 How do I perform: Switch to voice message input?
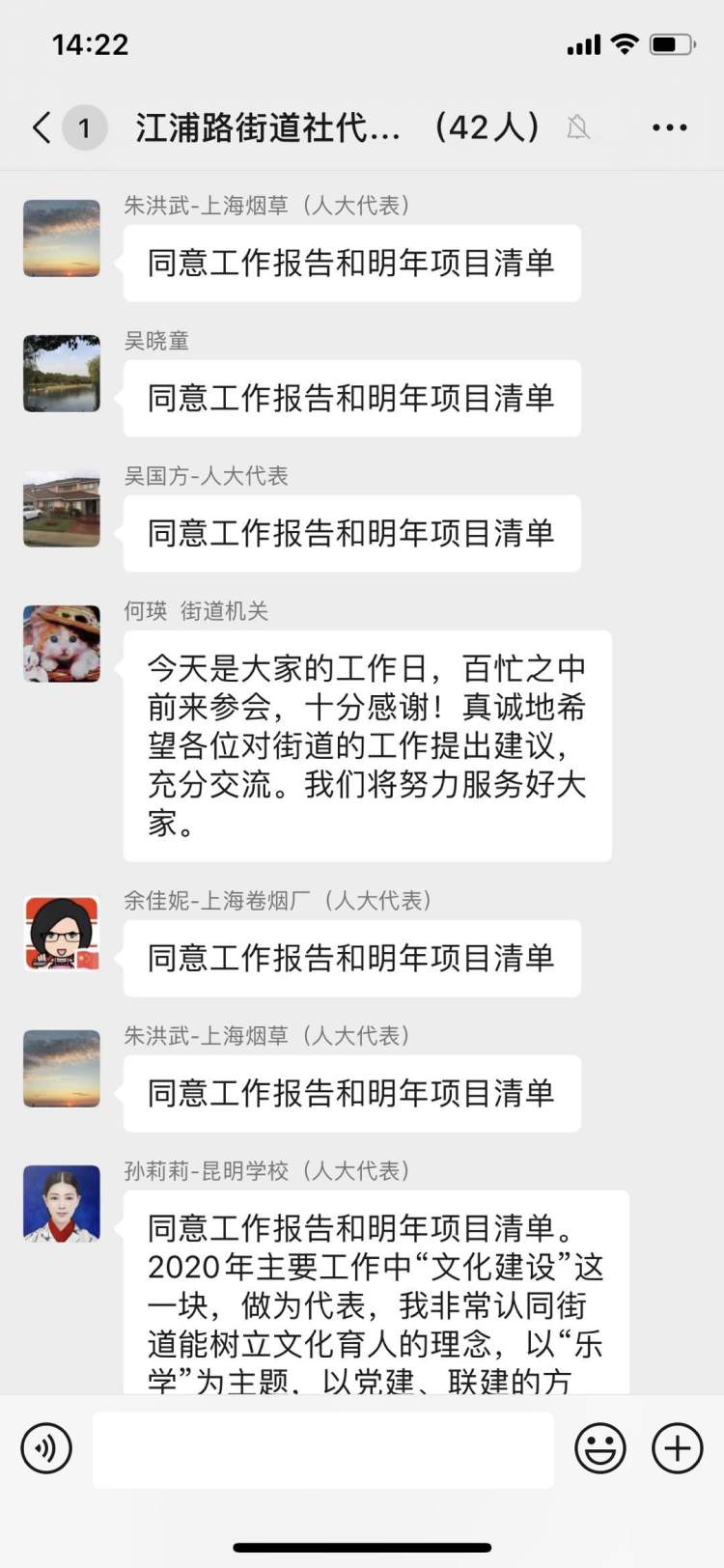(x=46, y=1448)
